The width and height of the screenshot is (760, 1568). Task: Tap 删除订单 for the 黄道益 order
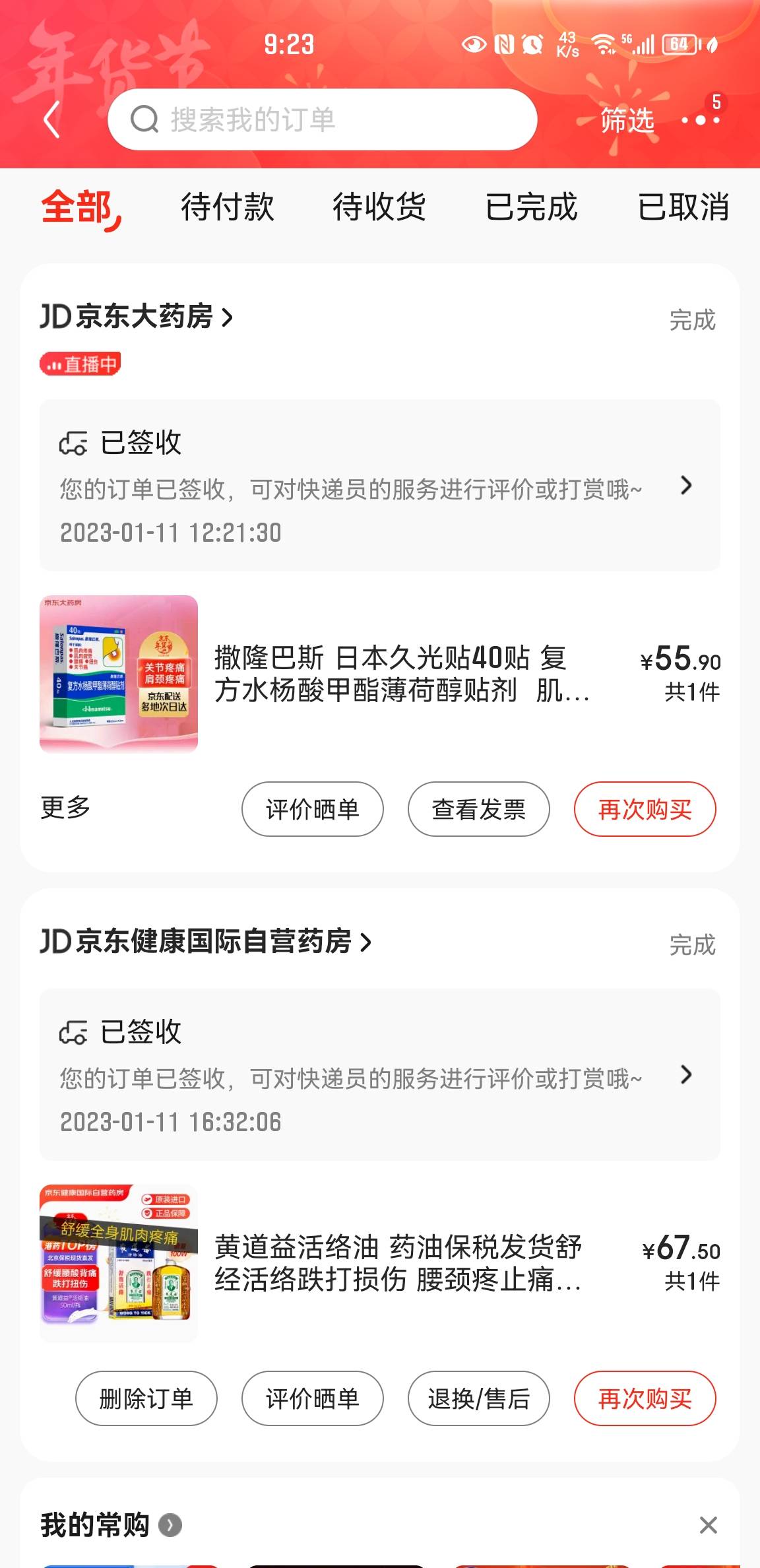pyautogui.click(x=145, y=1398)
